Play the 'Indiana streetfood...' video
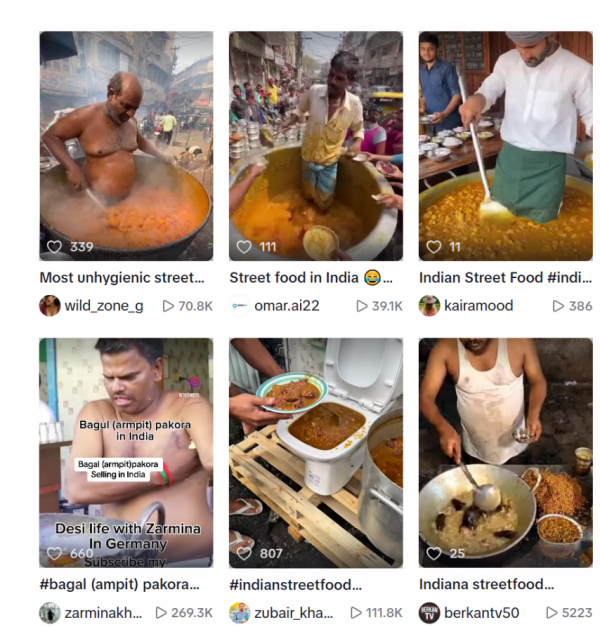Screen dimensions: 600x627 tap(505, 452)
